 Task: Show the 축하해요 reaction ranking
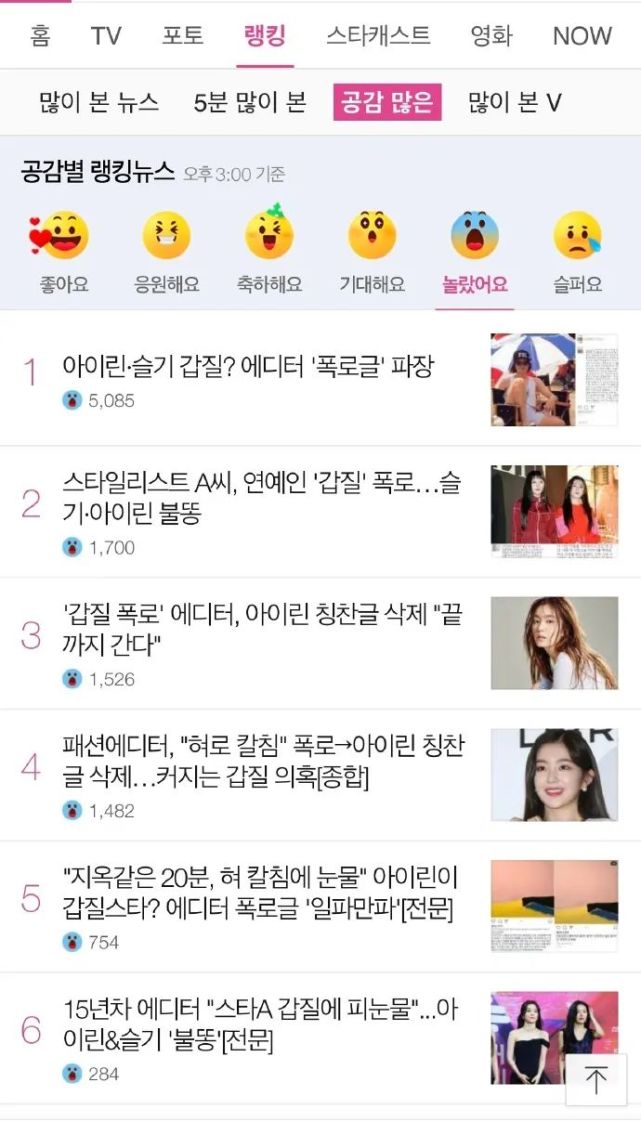269,252
